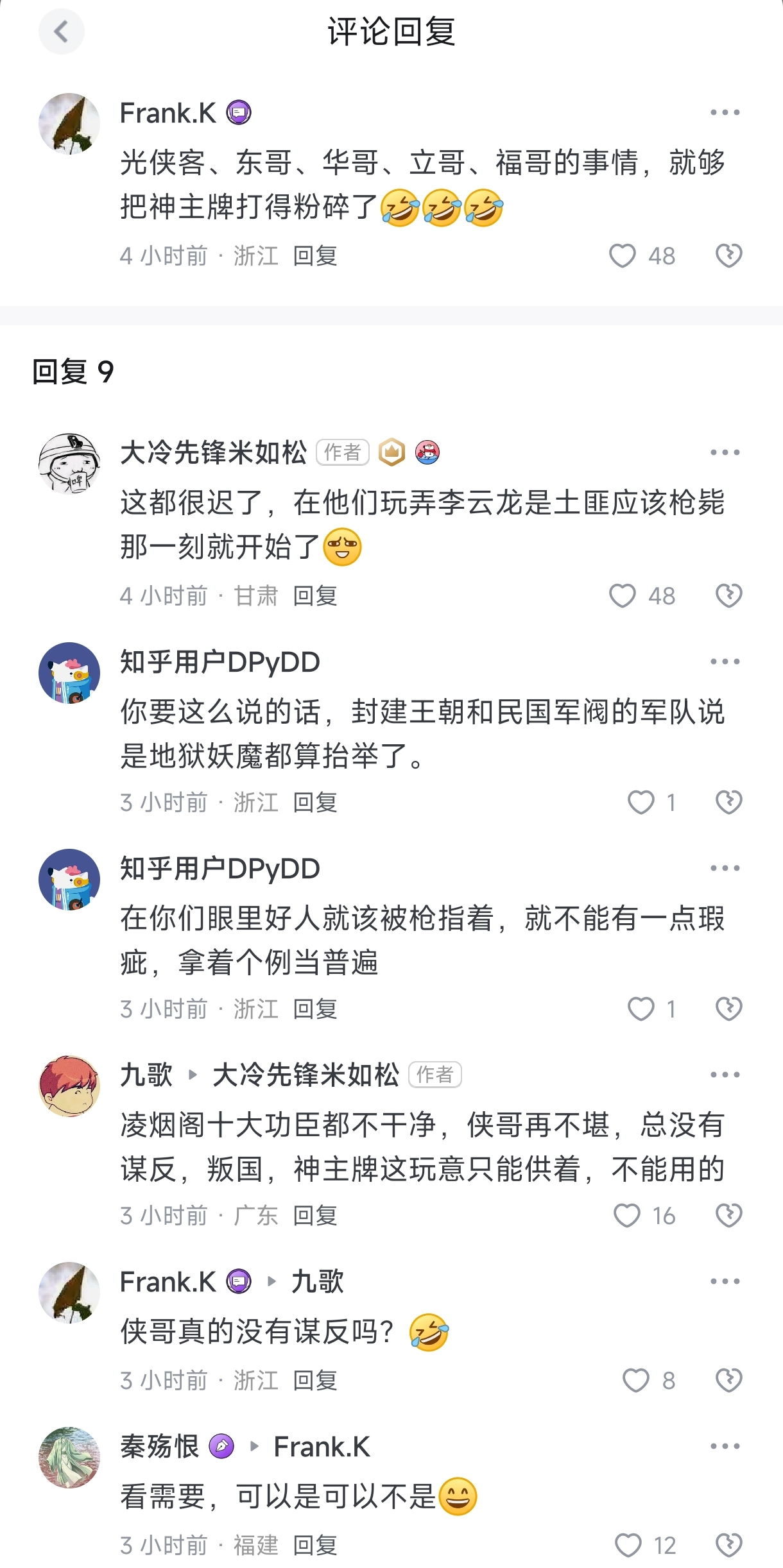
Task: View 秦殇恨's profile avatar
Action: click(69, 1458)
